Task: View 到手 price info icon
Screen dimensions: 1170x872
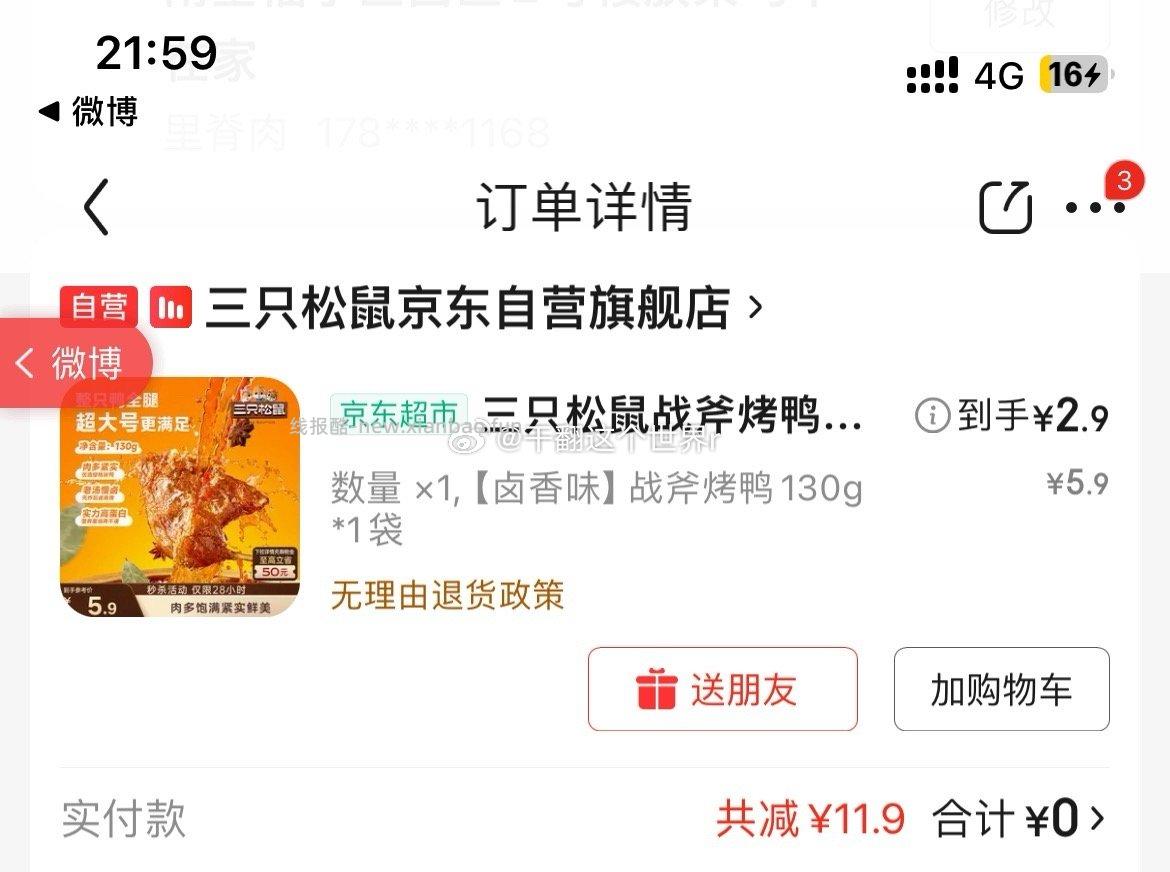Action: coord(931,416)
